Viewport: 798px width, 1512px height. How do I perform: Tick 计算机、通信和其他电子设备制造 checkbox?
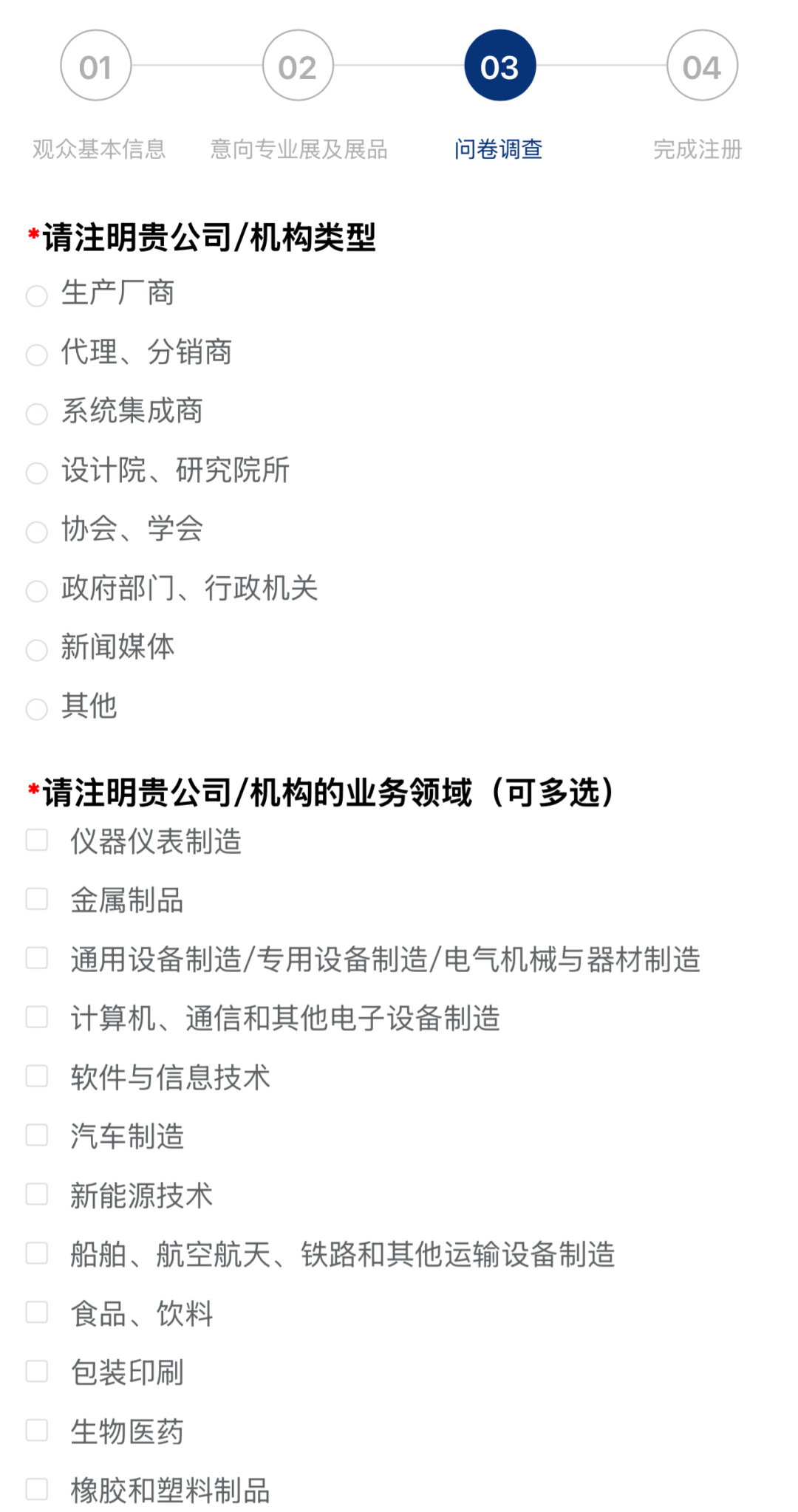pos(37,1017)
